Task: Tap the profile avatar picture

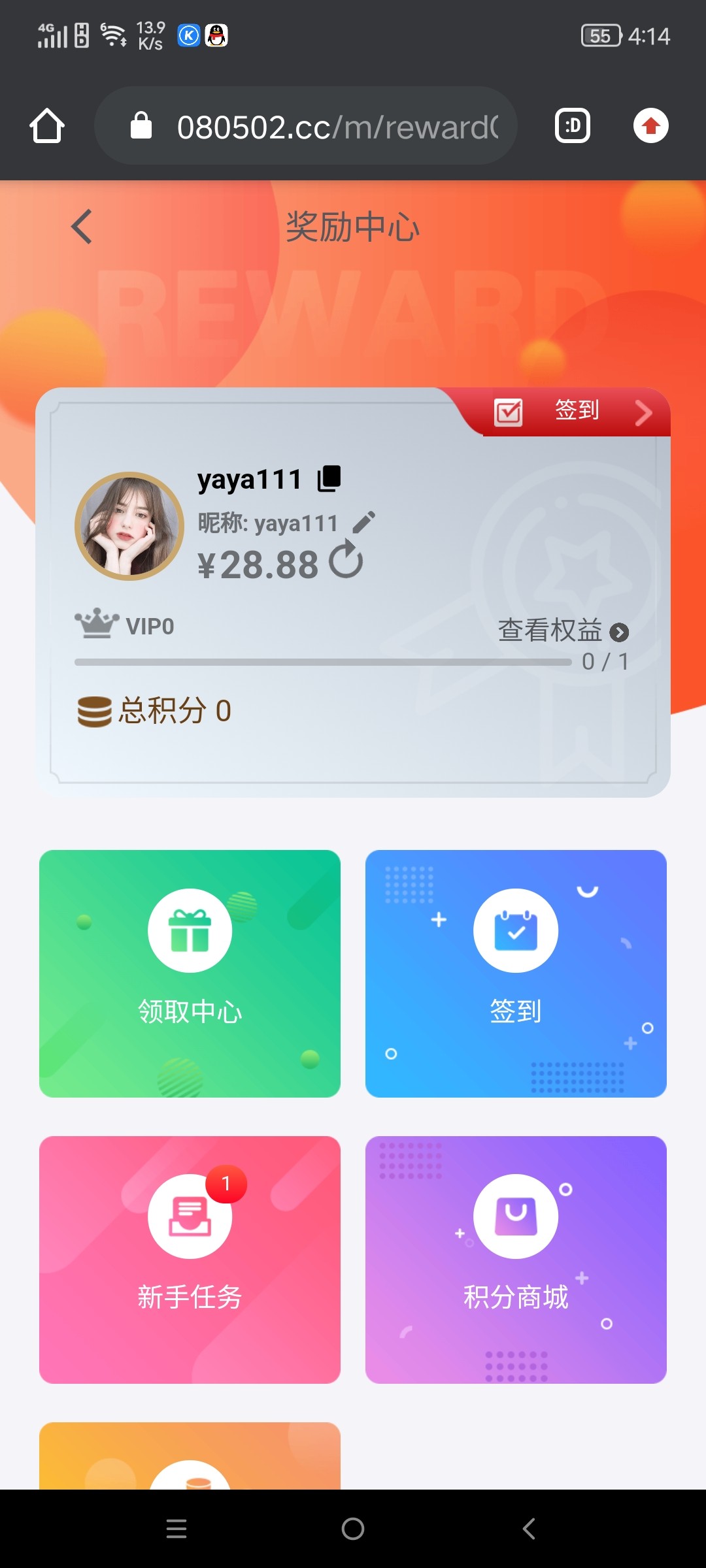Action: click(129, 526)
